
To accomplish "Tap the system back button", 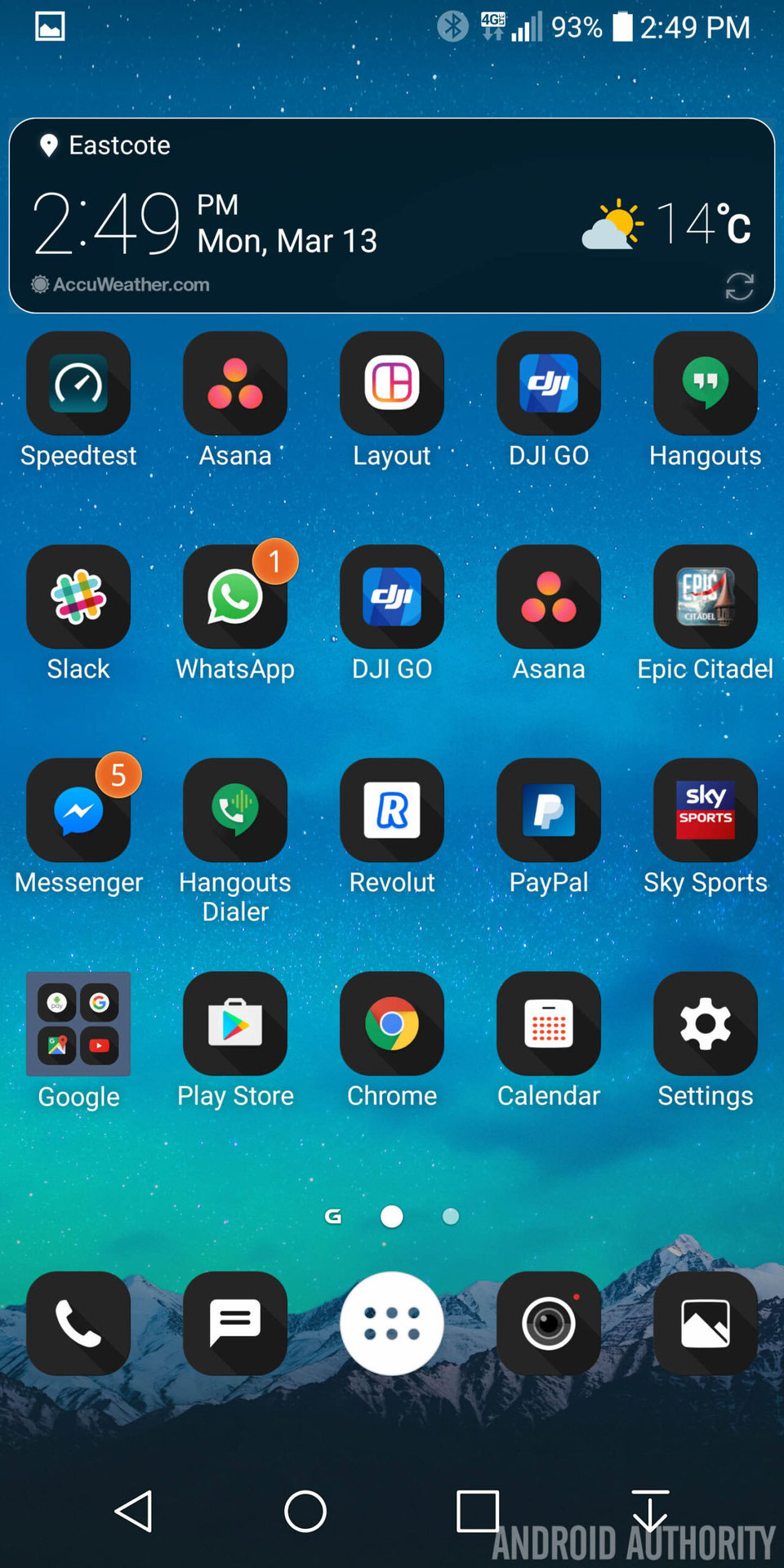I will [x=135, y=1512].
